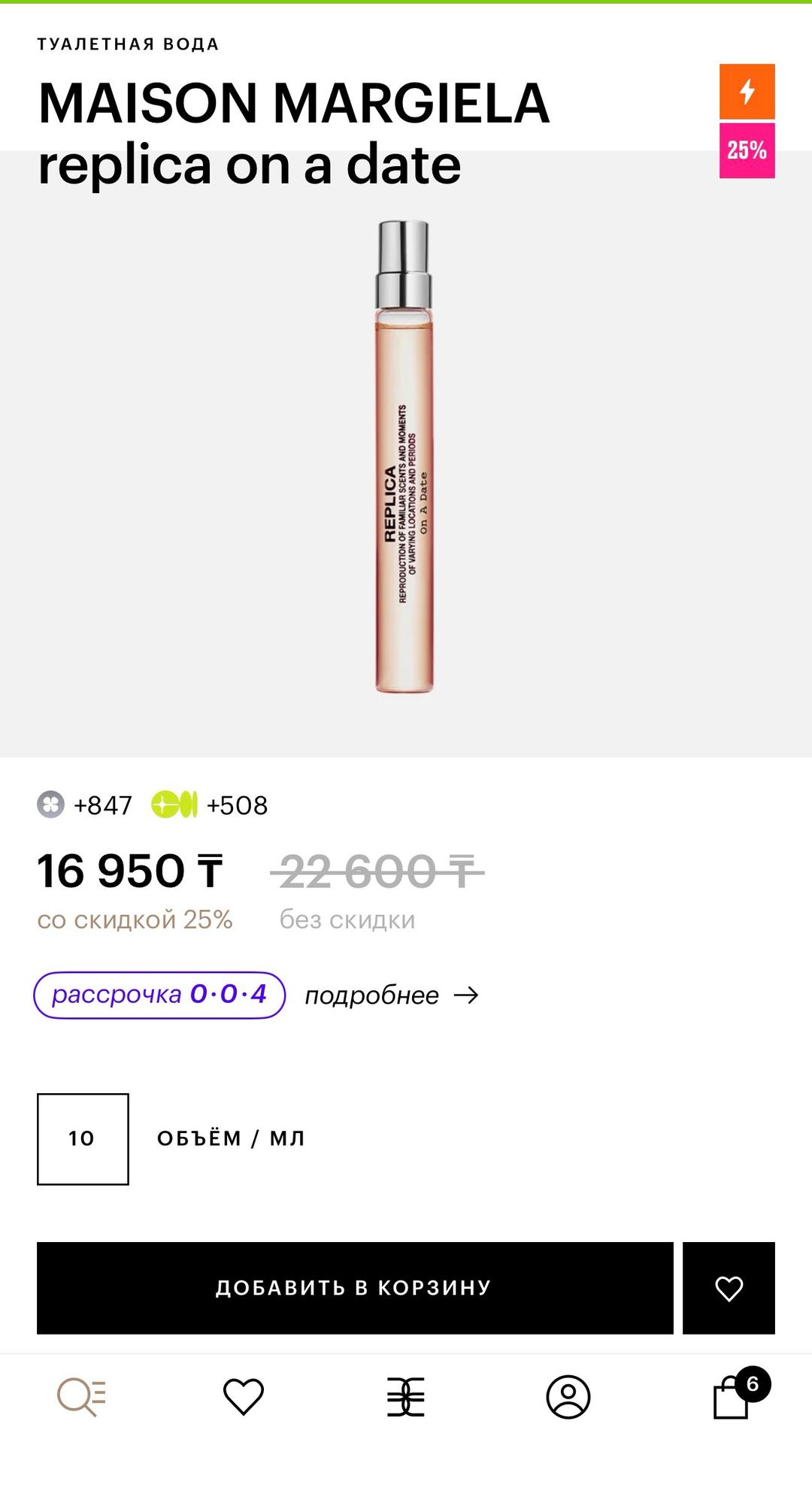Tap подробнее link with arrow
The height and width of the screenshot is (1506, 812).
click(x=392, y=995)
